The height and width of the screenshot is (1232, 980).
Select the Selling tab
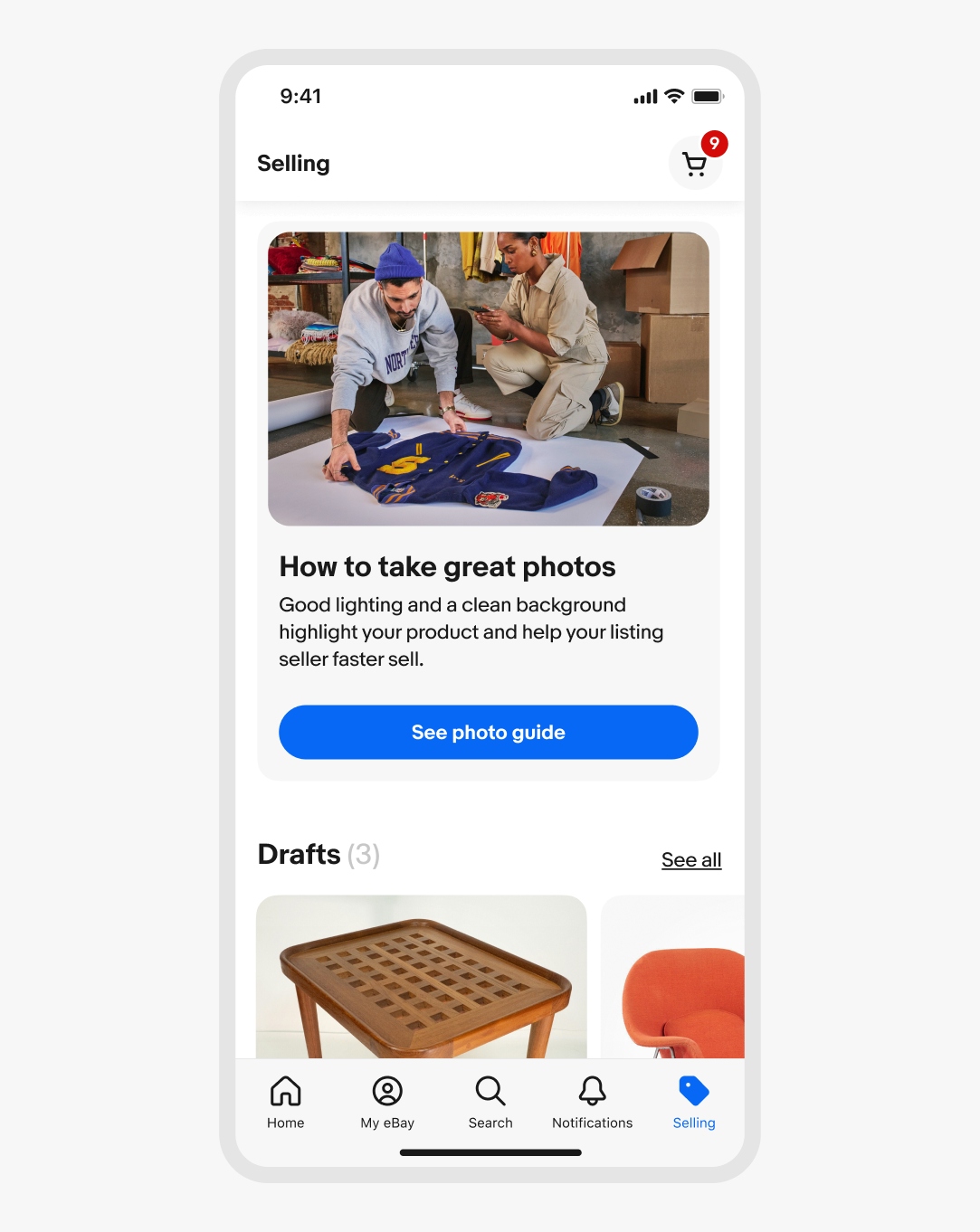pyautogui.click(x=694, y=1102)
